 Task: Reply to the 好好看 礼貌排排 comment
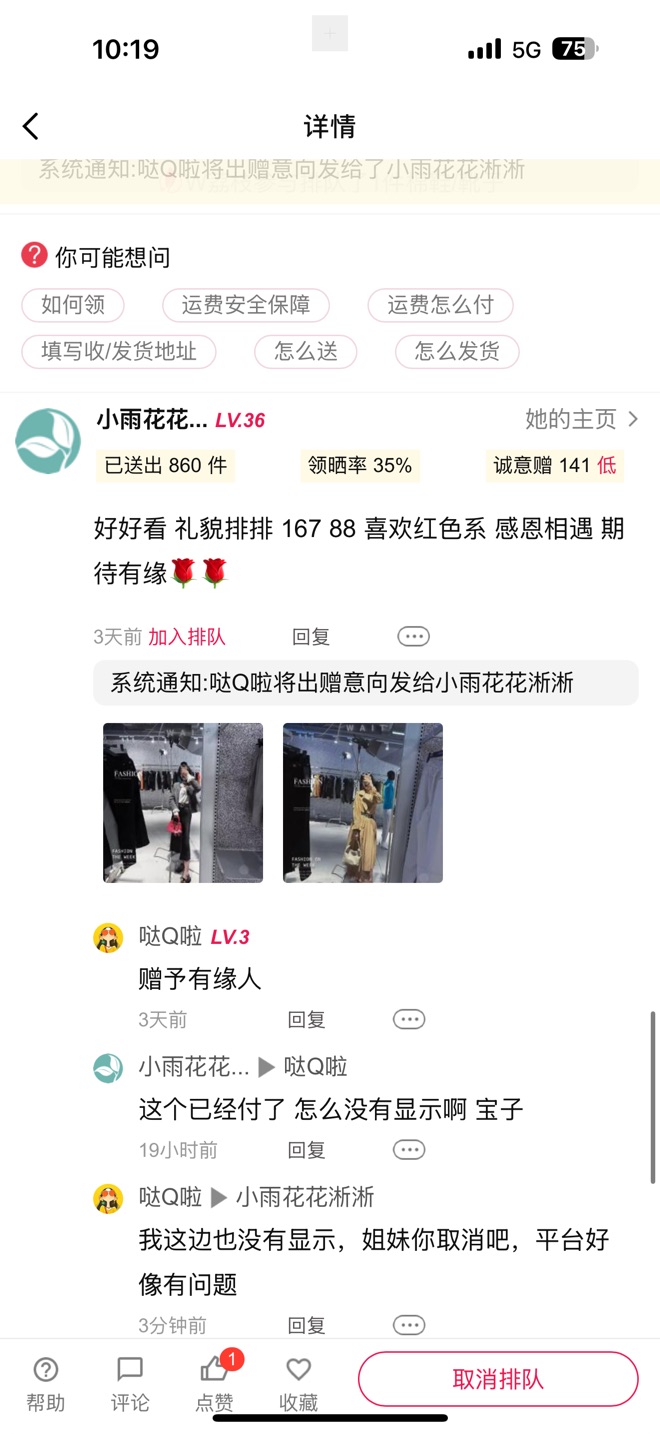point(310,637)
